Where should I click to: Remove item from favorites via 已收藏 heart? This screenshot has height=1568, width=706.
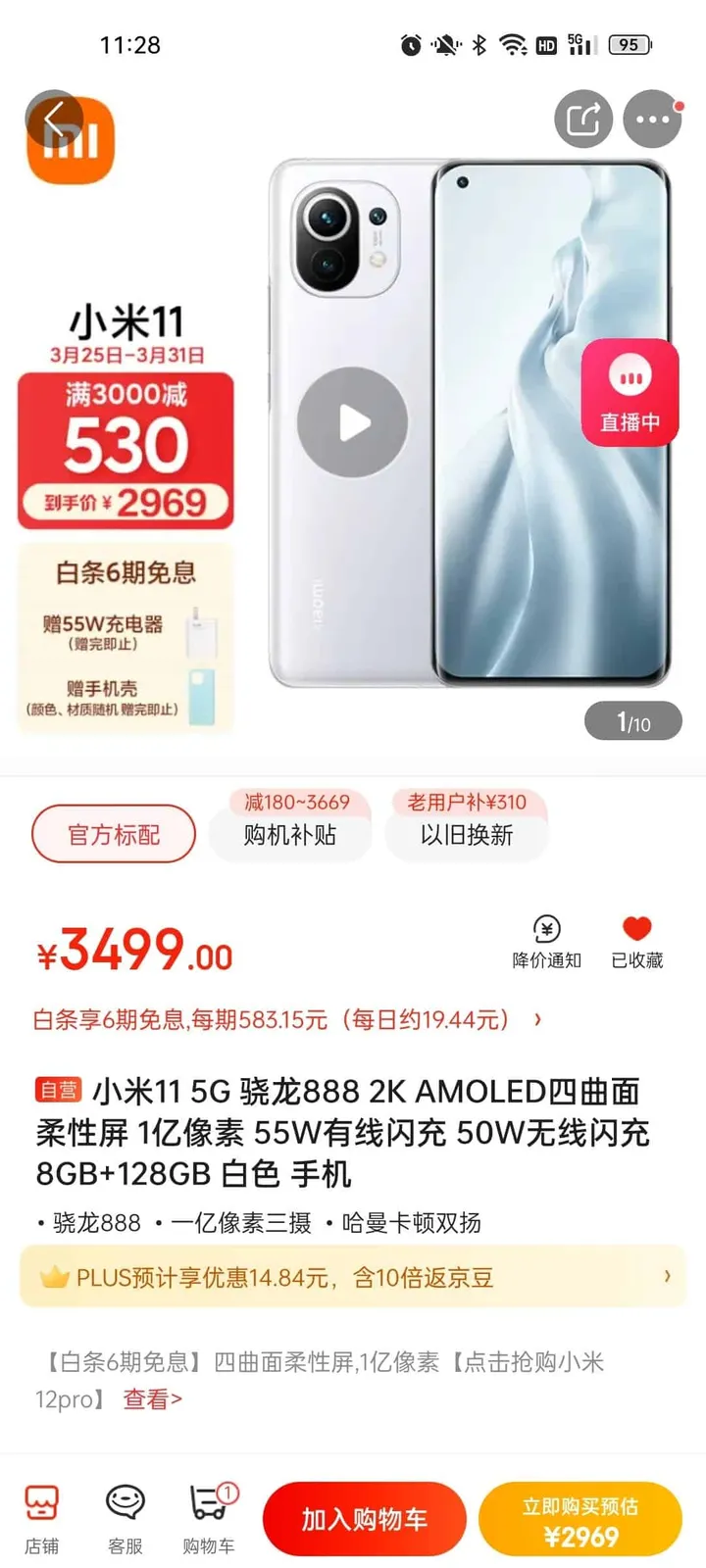click(637, 942)
